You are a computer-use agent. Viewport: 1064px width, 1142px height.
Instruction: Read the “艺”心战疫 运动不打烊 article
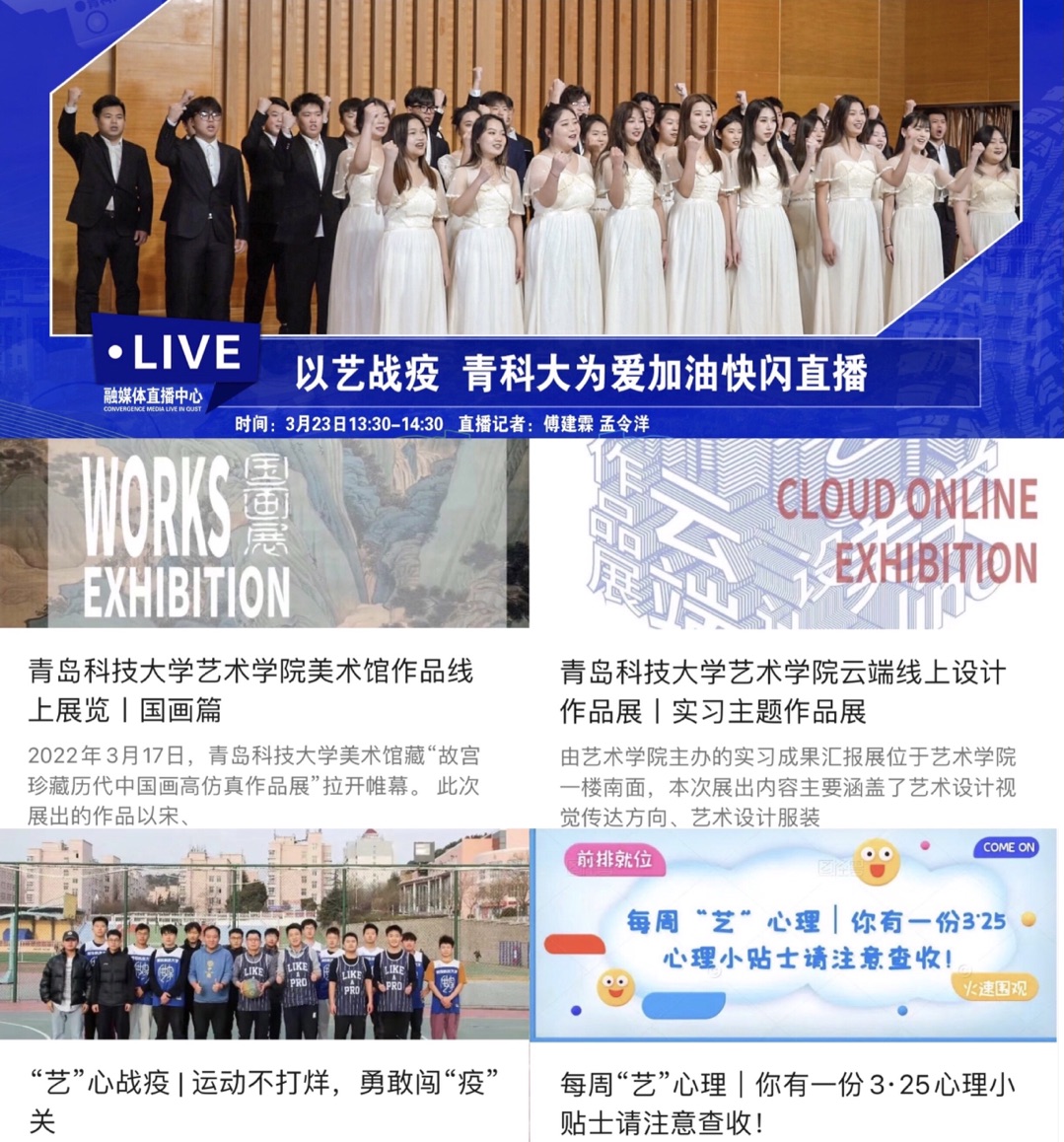coord(263,1102)
